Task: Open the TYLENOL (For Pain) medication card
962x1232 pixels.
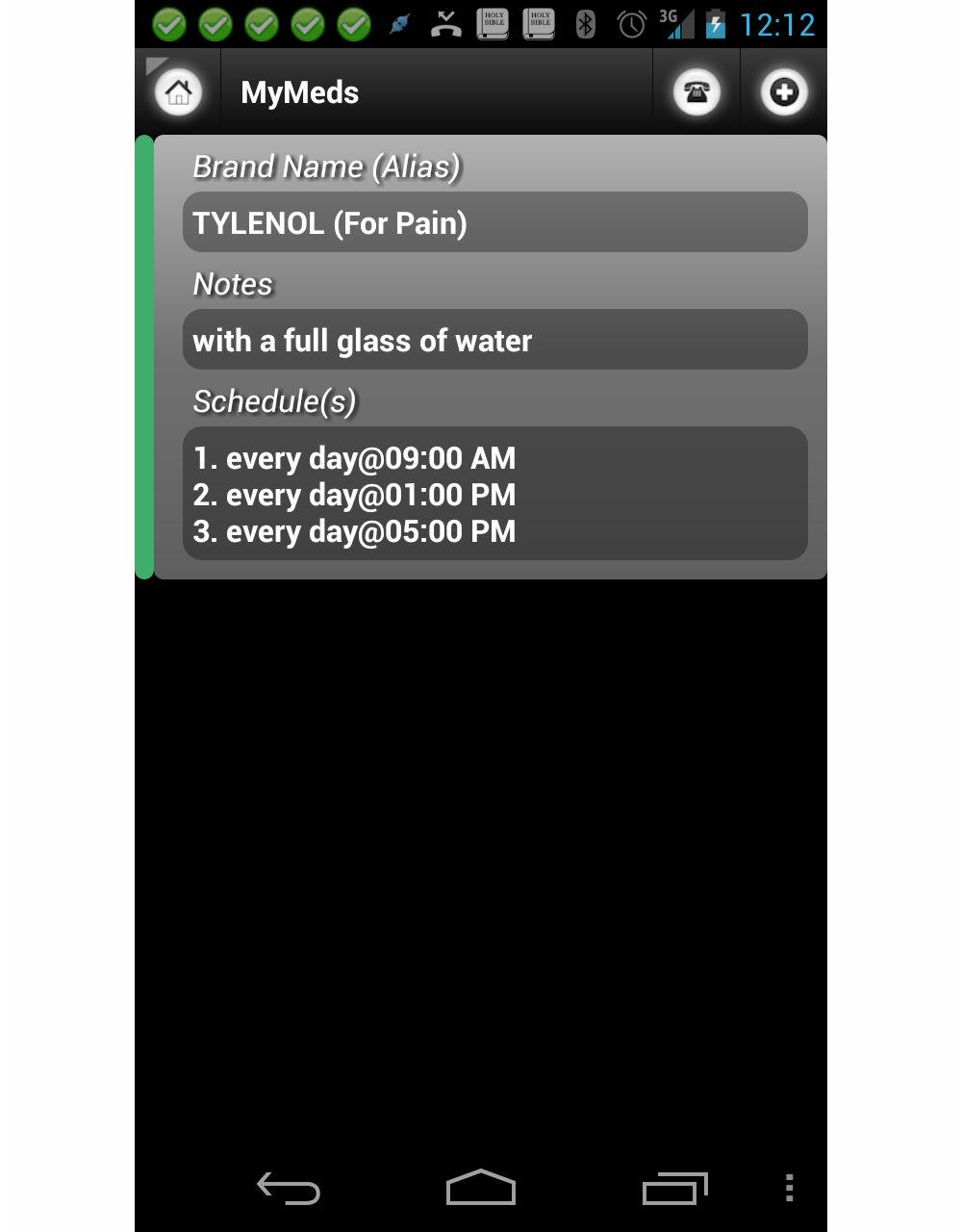Action: [x=494, y=222]
